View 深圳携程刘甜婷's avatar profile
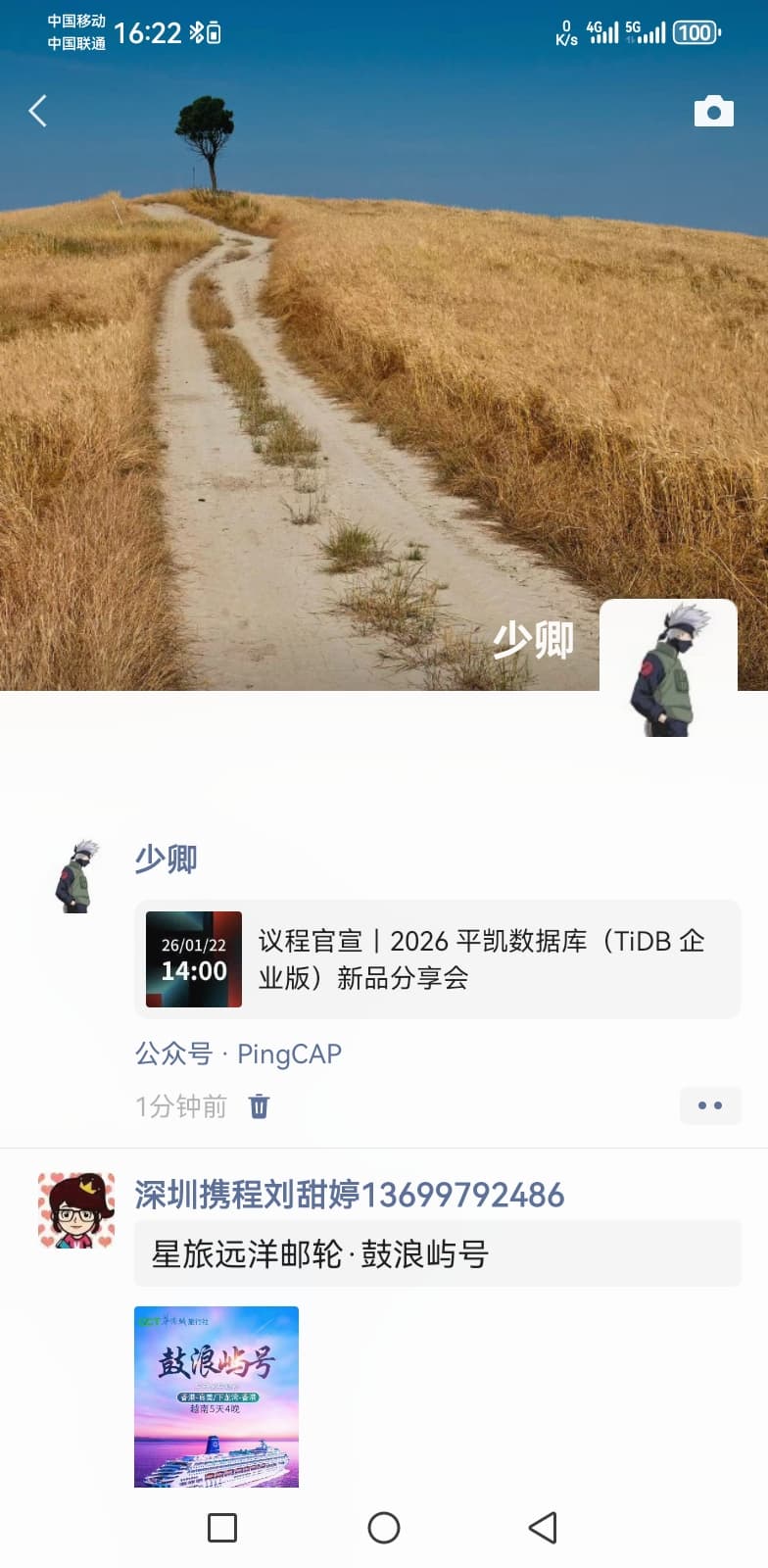768x1568 pixels. point(76,1210)
